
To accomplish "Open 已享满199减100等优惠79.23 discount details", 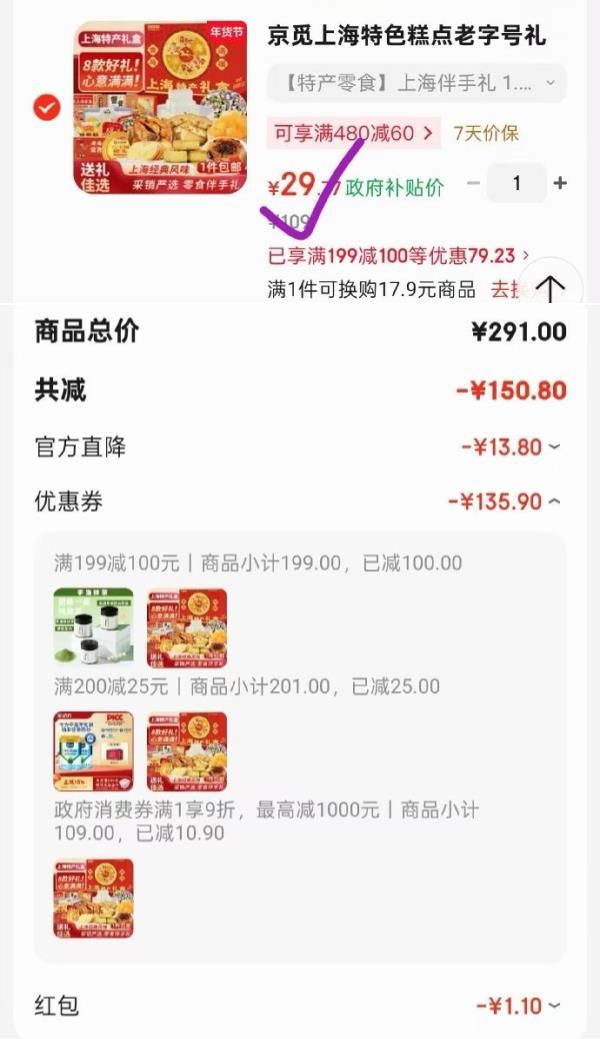I will [x=398, y=256].
